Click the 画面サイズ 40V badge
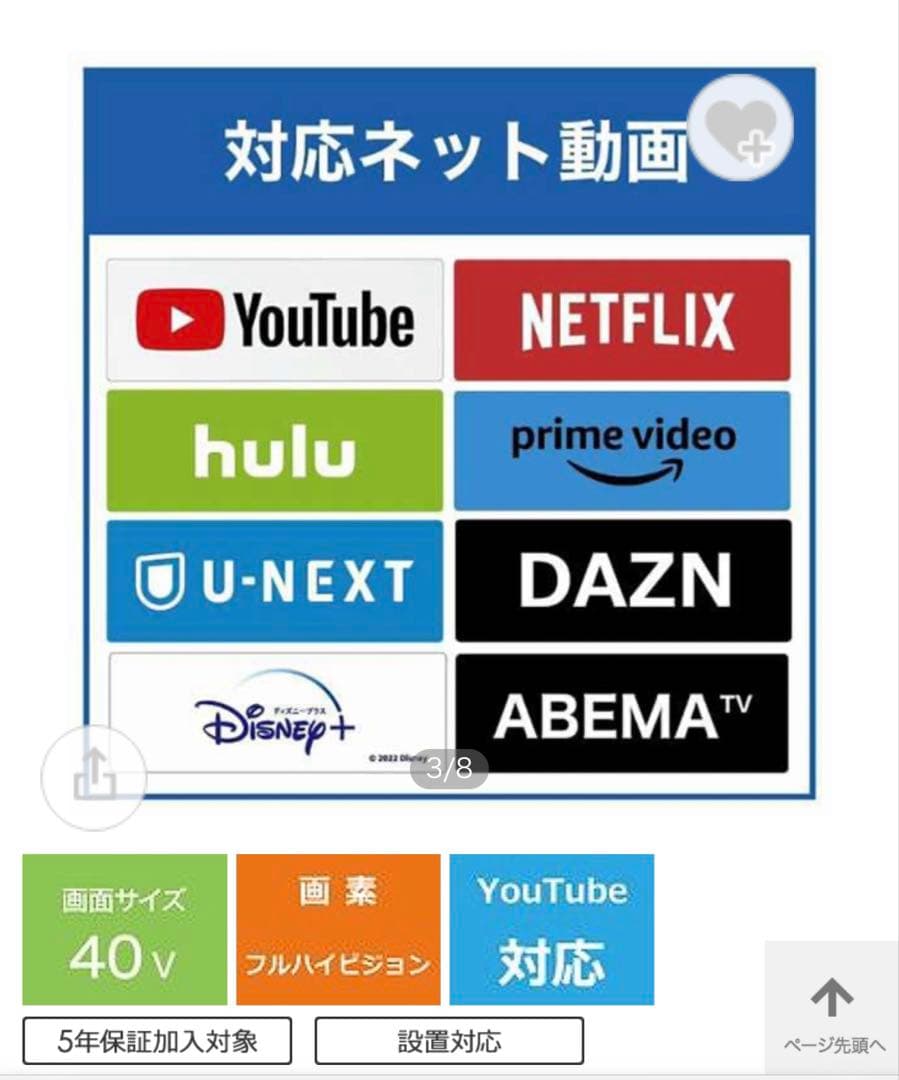899x1080 pixels. 124,929
